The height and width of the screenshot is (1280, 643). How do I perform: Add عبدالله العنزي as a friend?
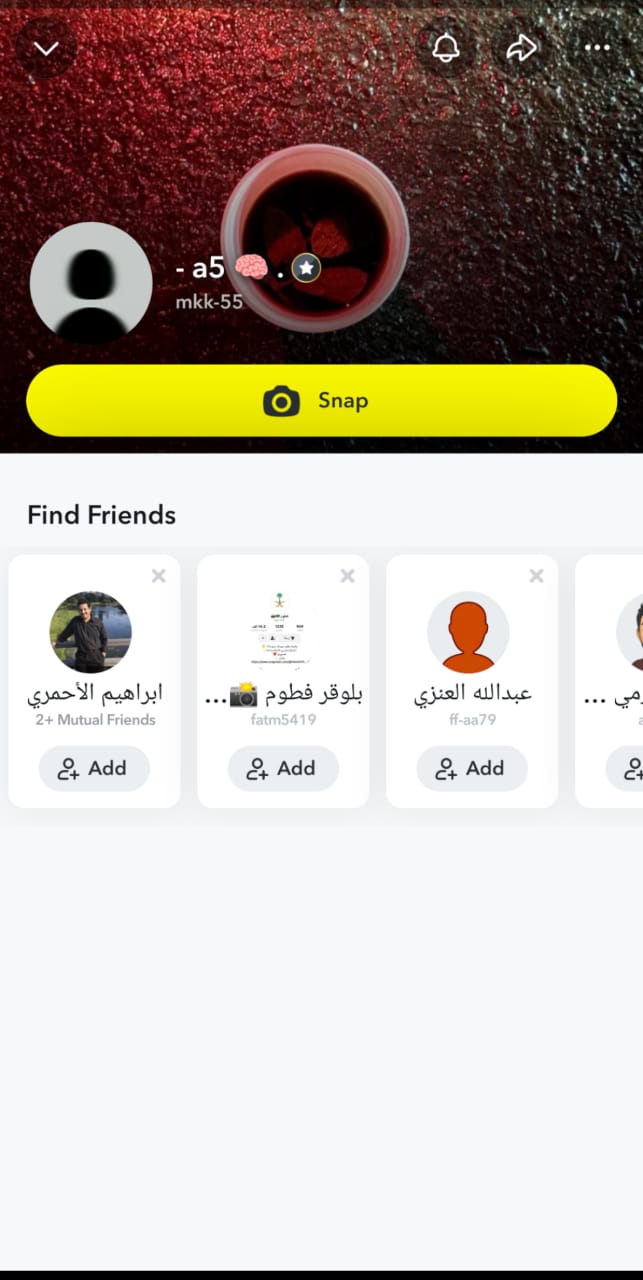click(472, 768)
